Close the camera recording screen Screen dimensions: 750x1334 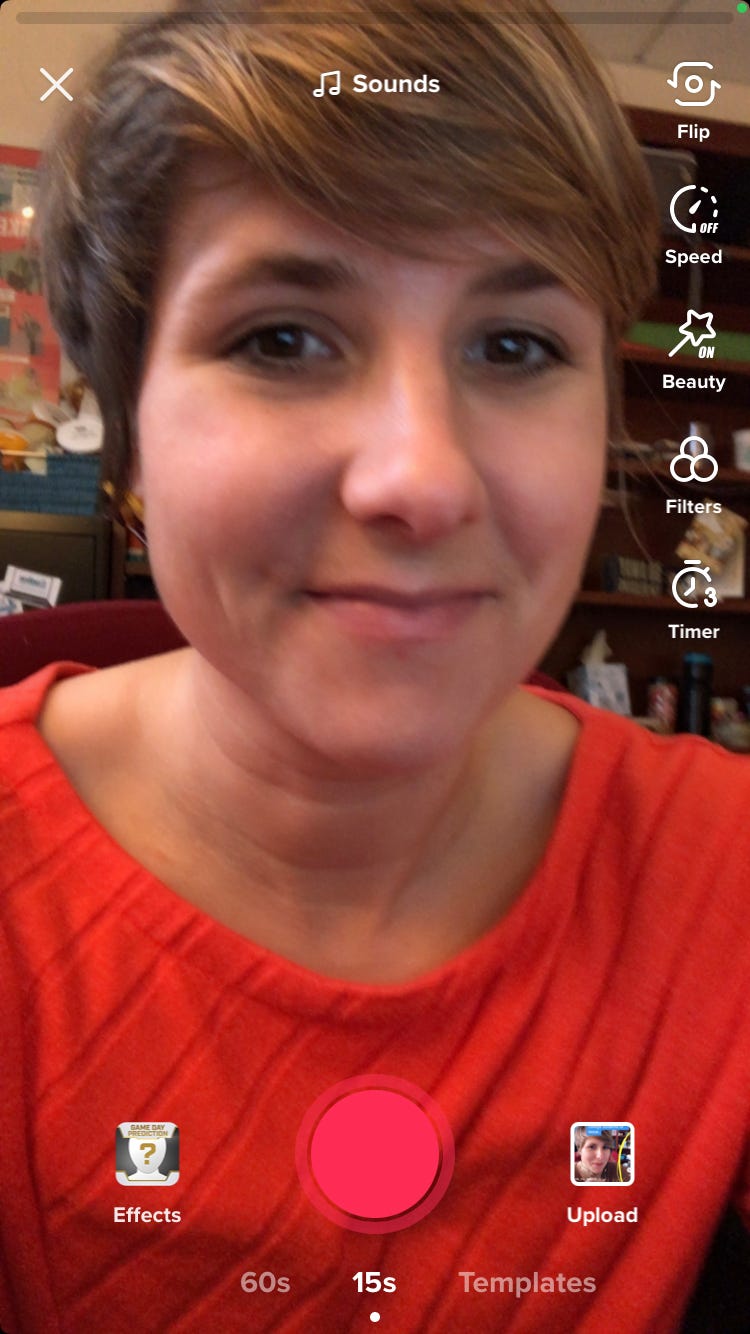56,84
